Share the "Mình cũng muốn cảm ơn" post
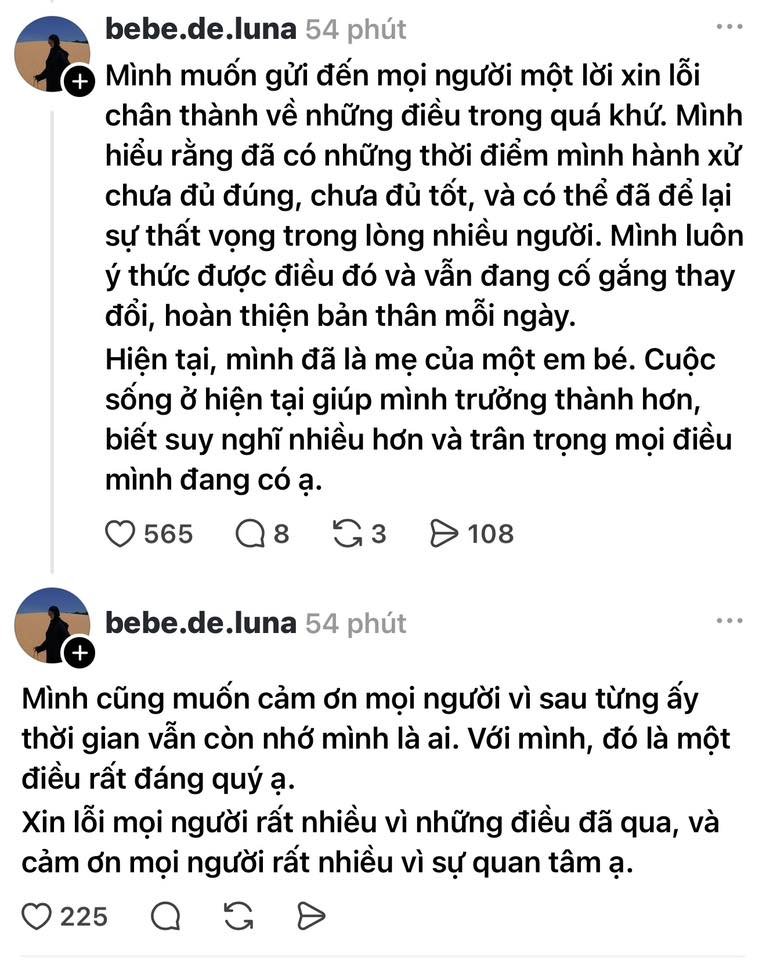Viewport: 766px width, 960px height. [312, 915]
